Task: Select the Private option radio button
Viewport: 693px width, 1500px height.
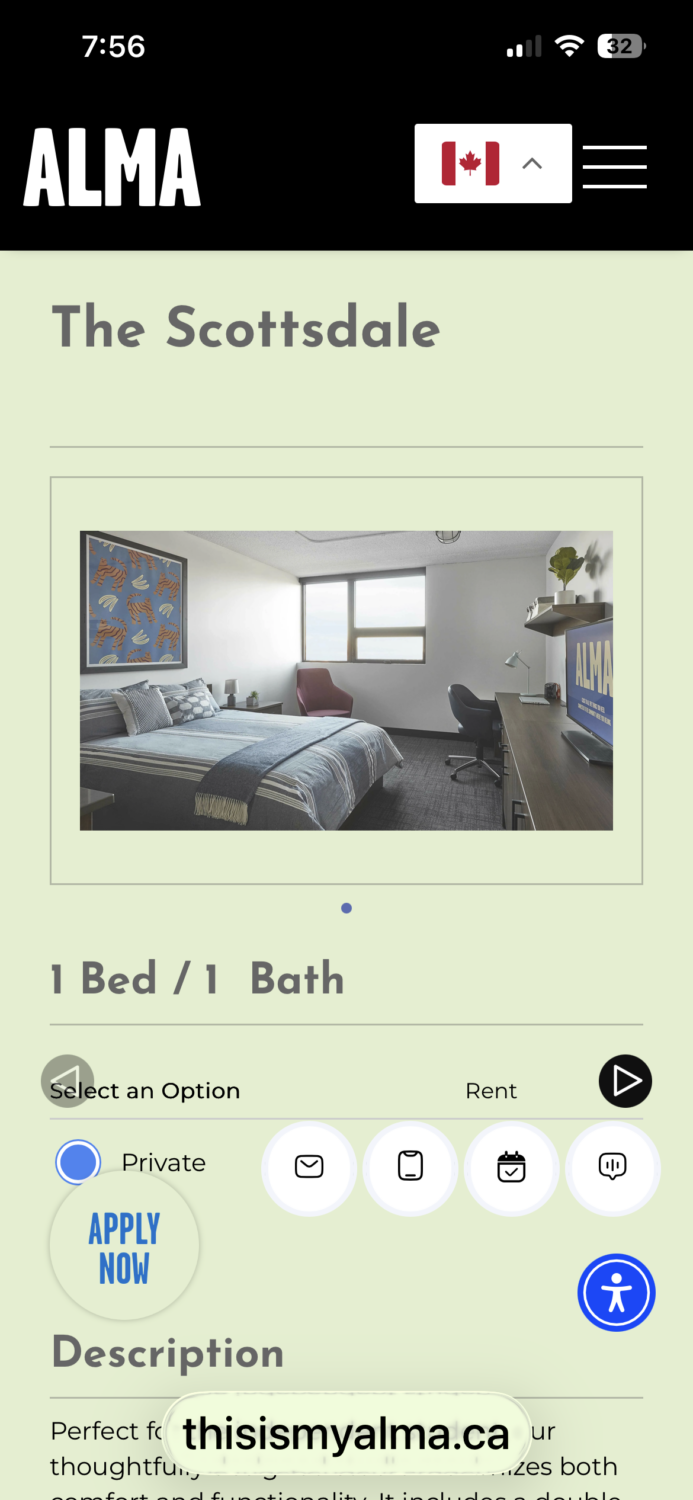Action: [x=78, y=1162]
